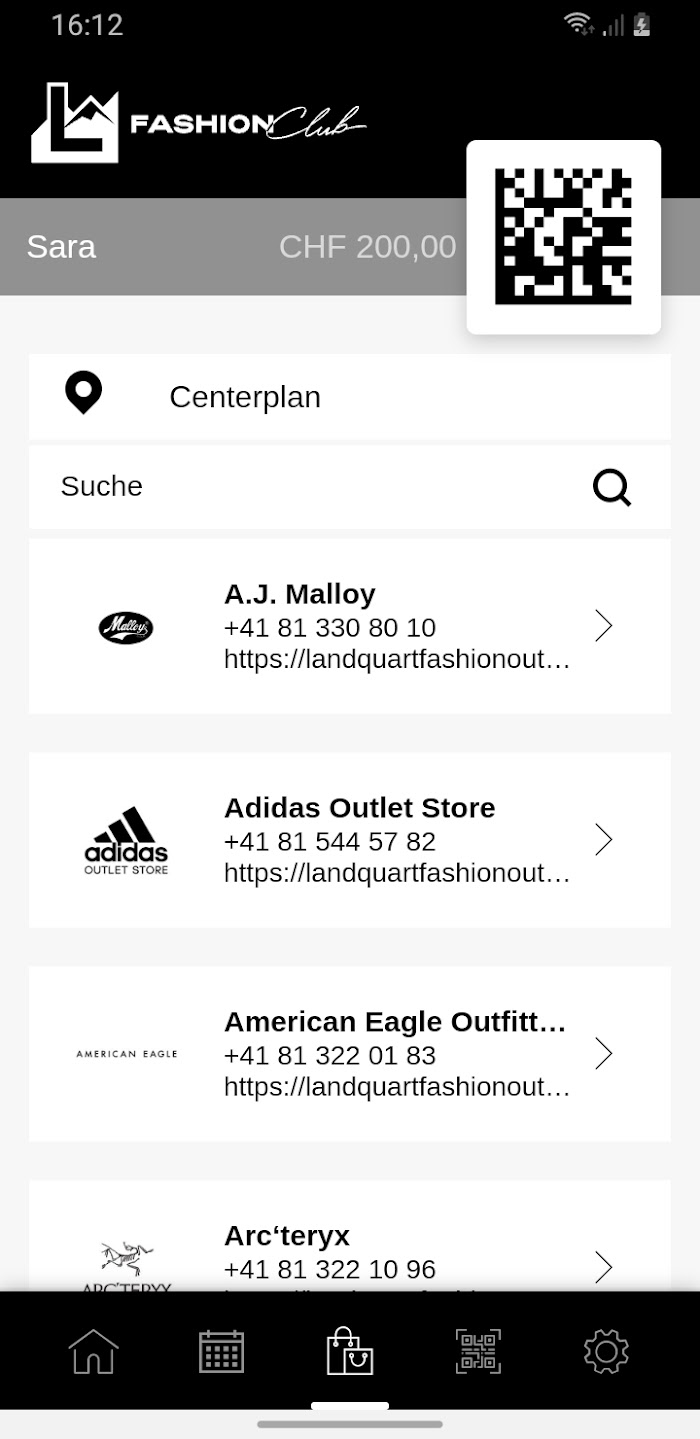This screenshot has height=1439, width=700.
Task: Enlarge the member QR code card
Action: (564, 237)
